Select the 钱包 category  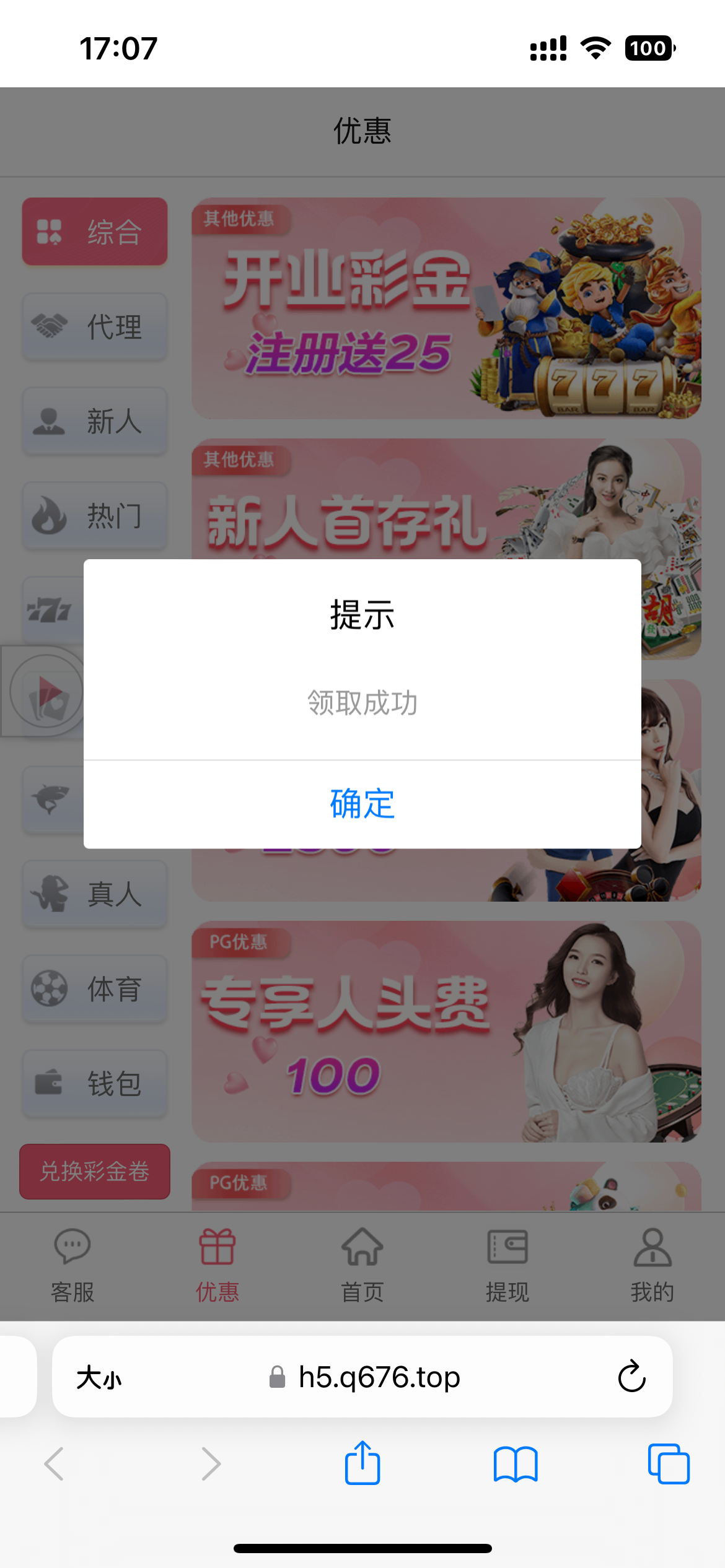point(95,1083)
